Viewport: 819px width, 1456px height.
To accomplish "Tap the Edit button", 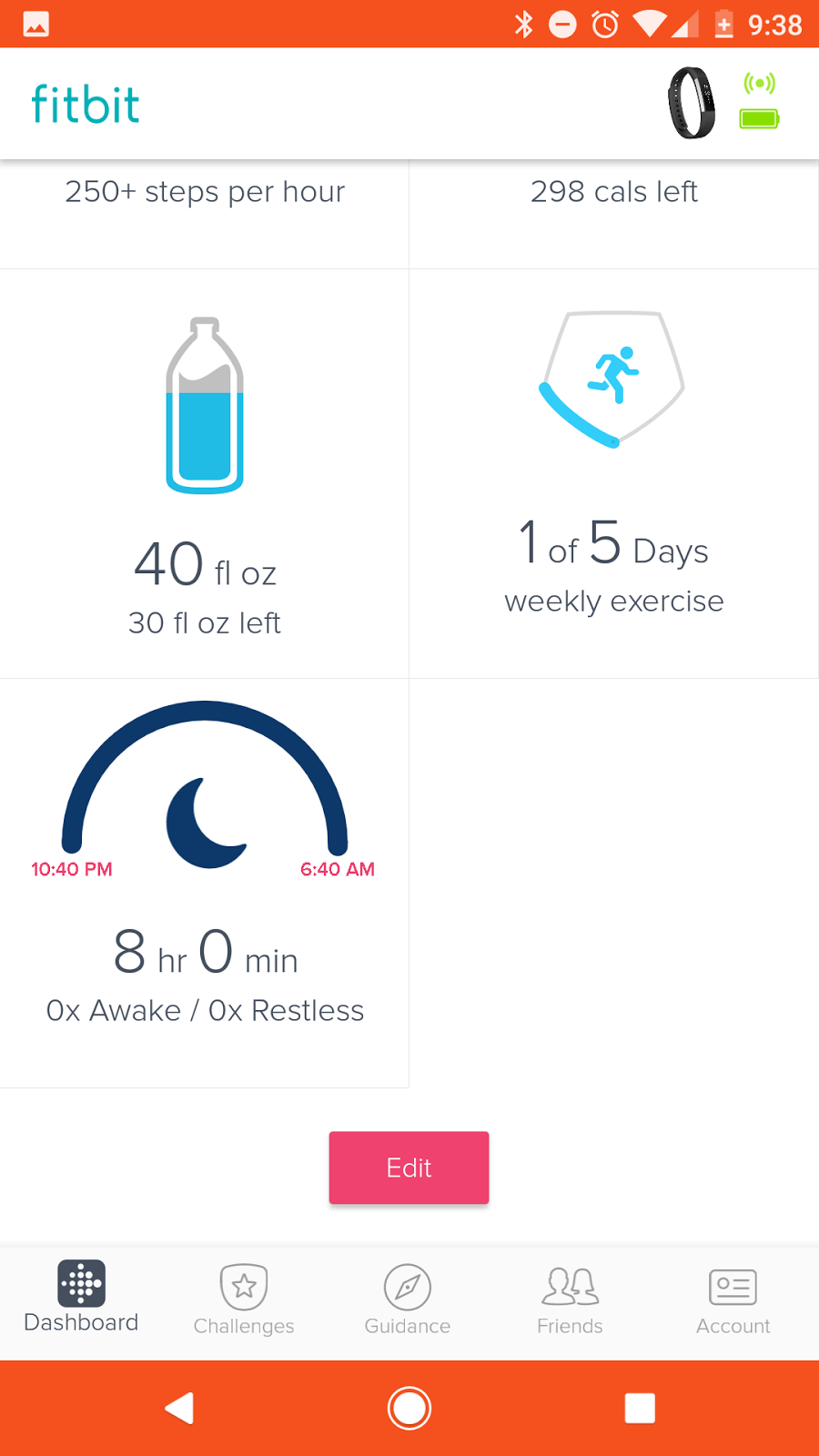I will 409,1168.
